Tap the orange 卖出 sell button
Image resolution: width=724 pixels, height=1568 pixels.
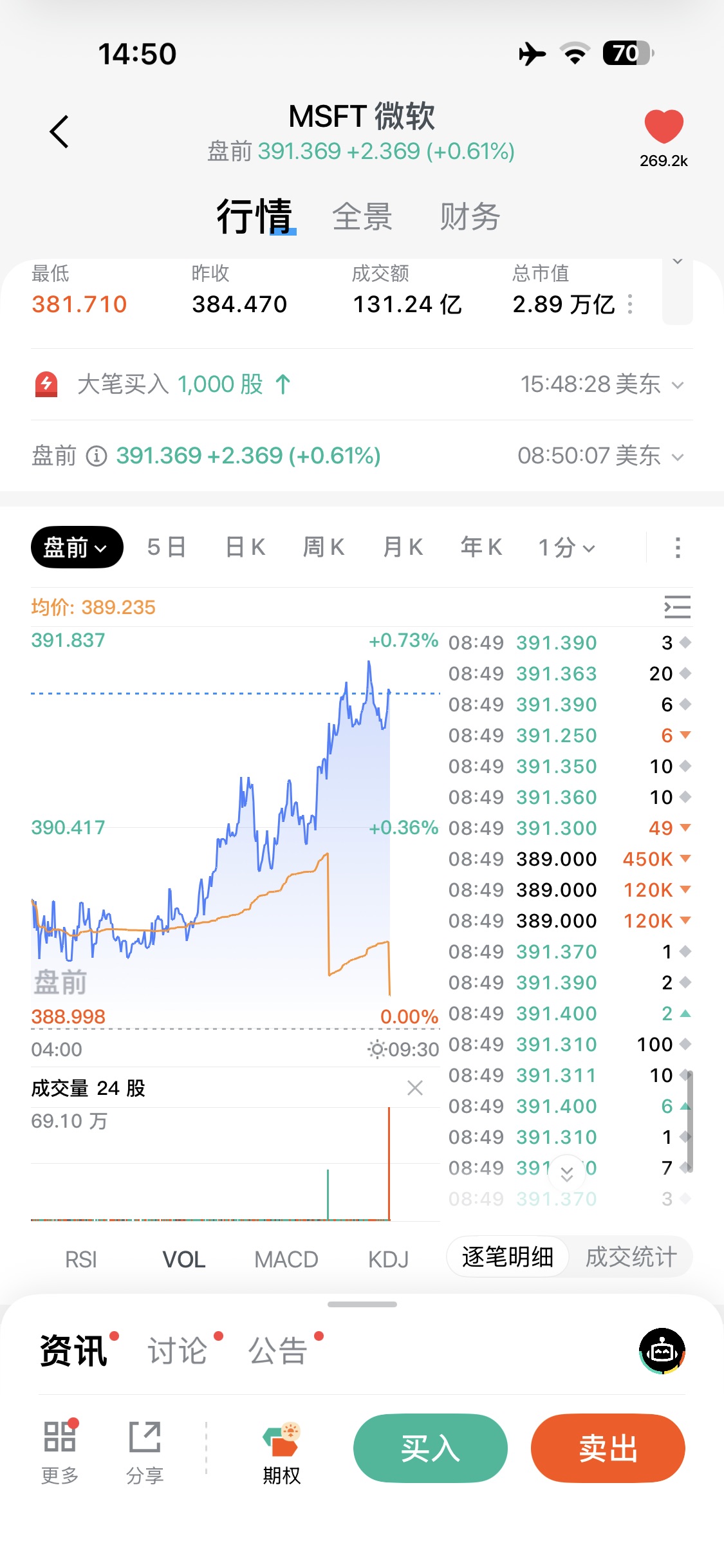608,1448
